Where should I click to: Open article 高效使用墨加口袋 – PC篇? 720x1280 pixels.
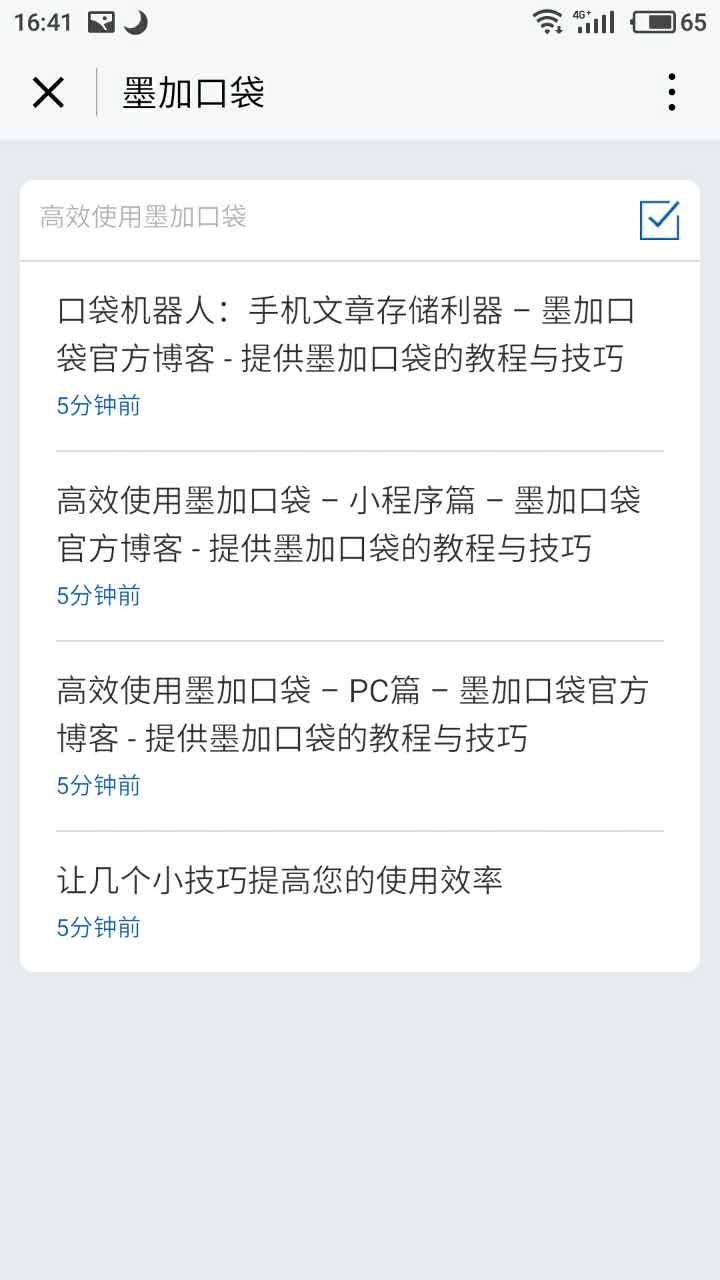click(x=360, y=737)
